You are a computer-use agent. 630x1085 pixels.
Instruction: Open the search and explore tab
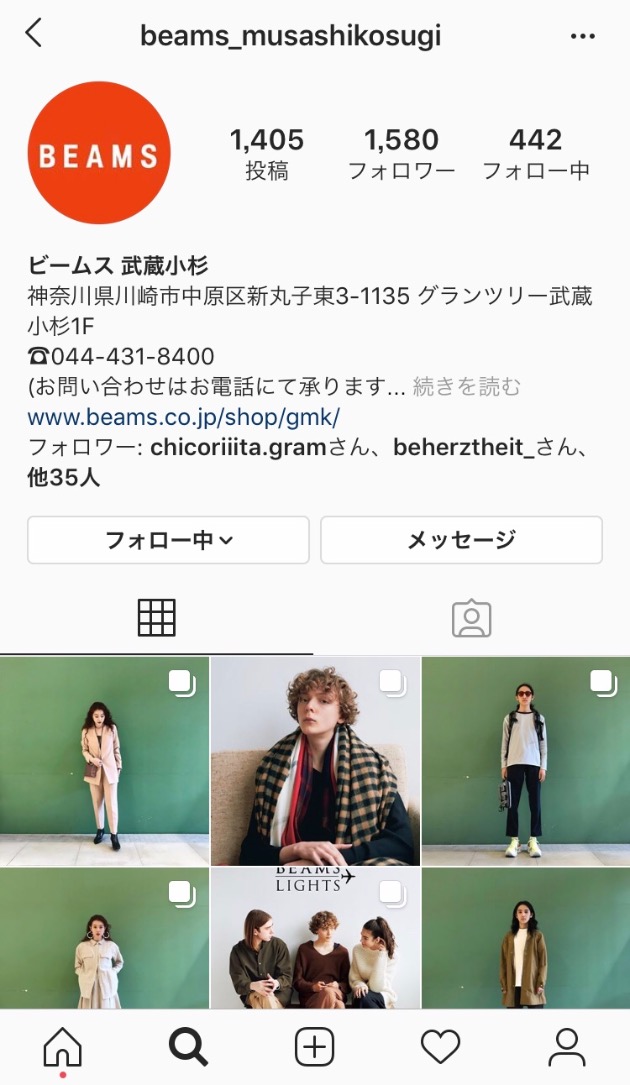pyautogui.click(x=188, y=1047)
